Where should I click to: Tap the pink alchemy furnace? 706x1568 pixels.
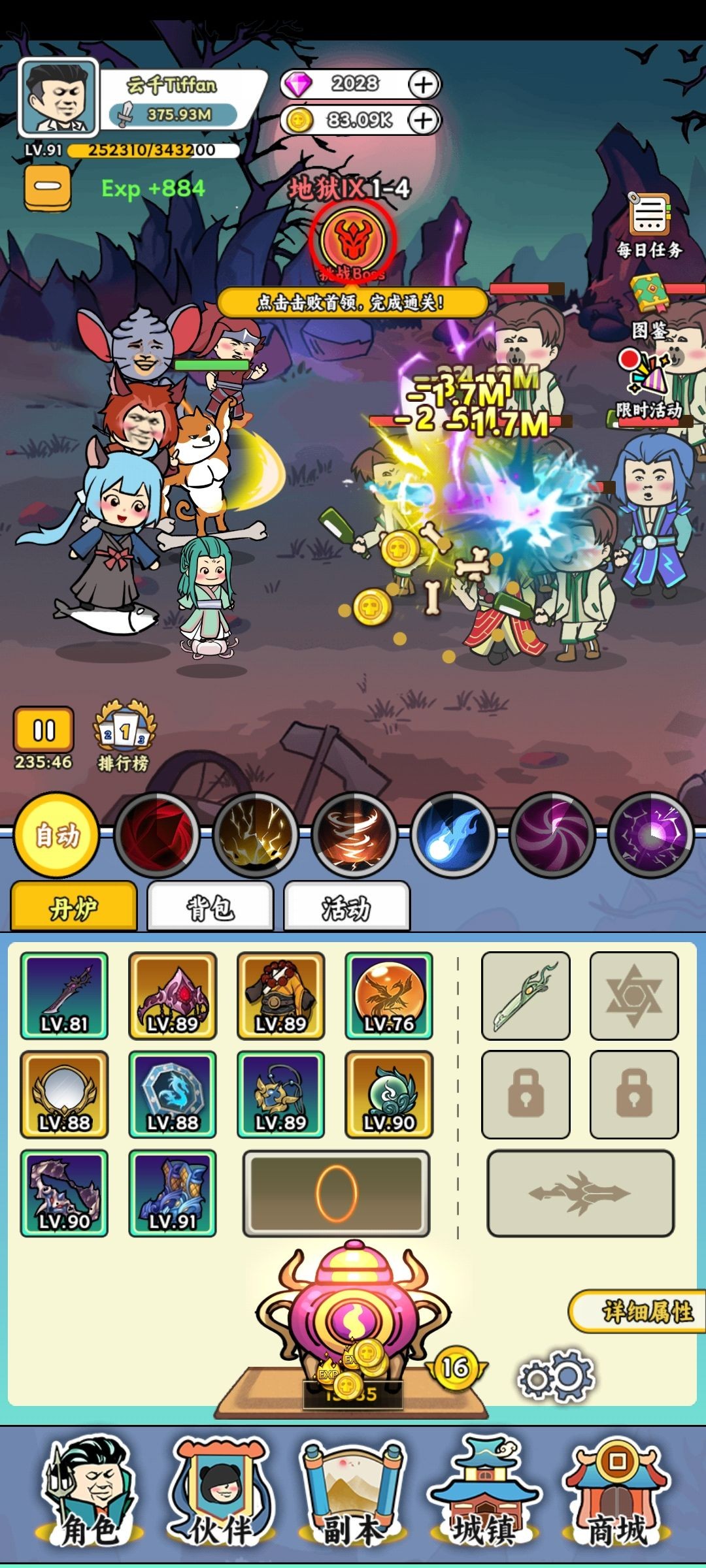click(353, 1313)
